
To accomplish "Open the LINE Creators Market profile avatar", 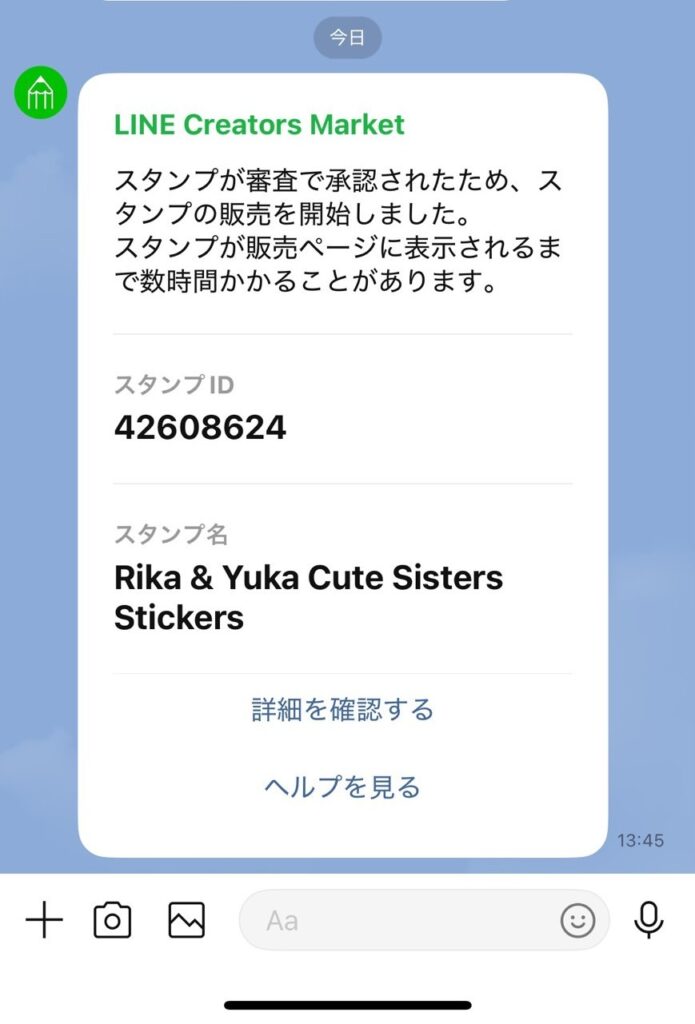I will pyautogui.click(x=40, y=95).
